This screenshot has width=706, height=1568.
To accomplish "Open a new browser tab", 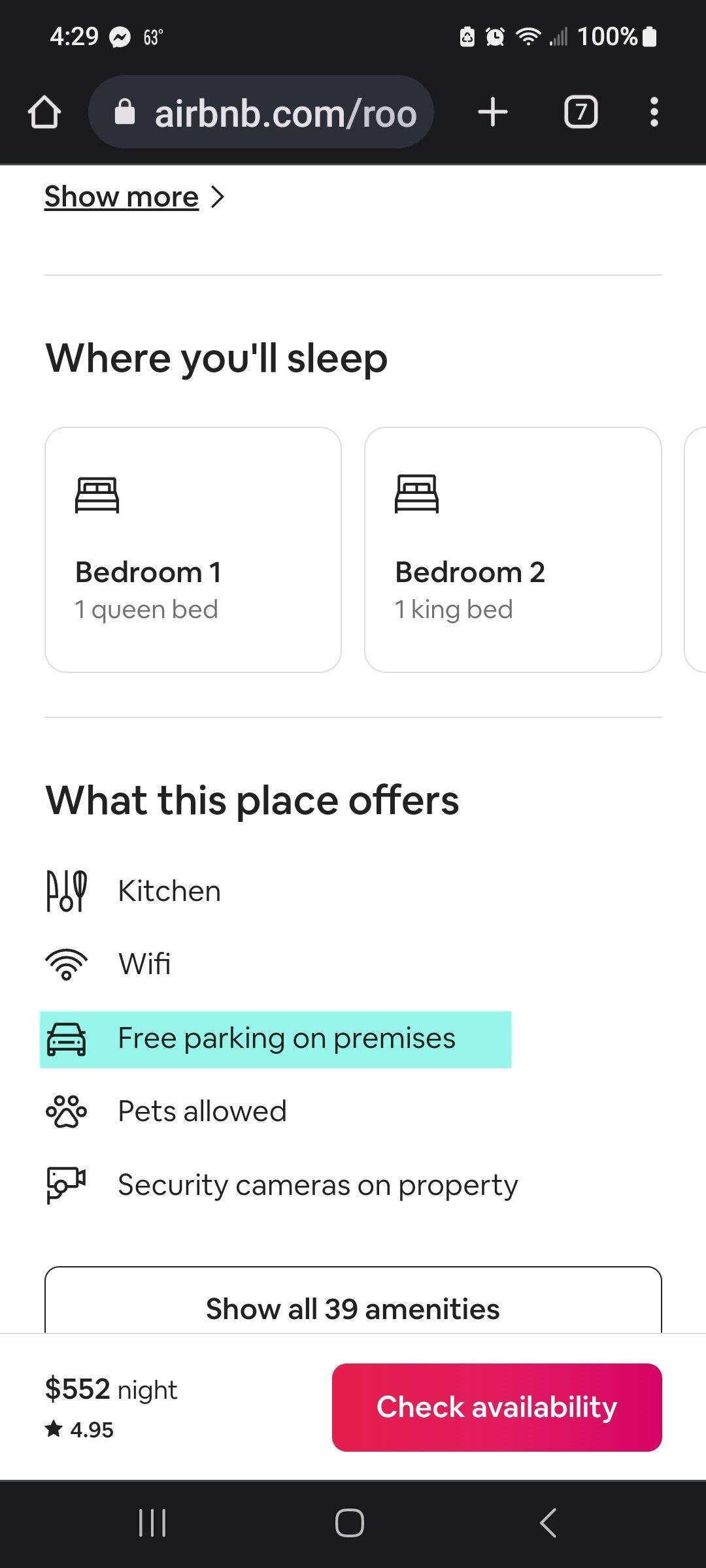I will pyautogui.click(x=492, y=112).
